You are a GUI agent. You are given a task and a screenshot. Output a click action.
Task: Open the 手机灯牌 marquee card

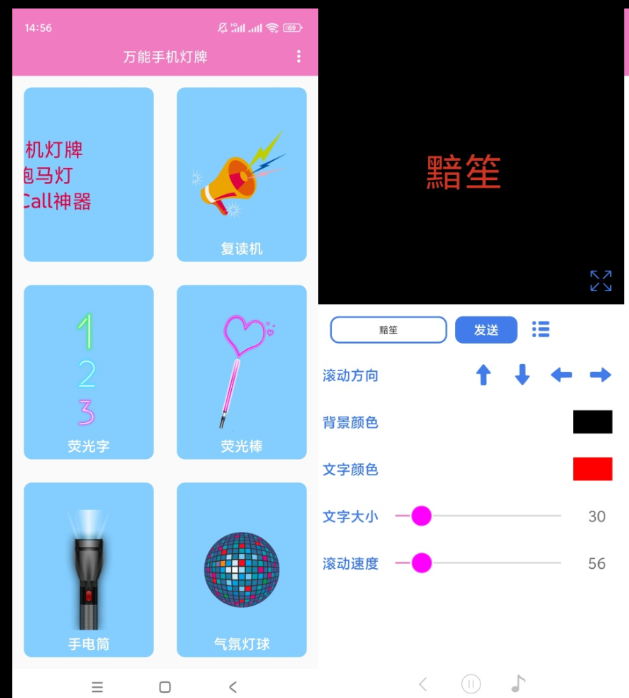pos(88,175)
